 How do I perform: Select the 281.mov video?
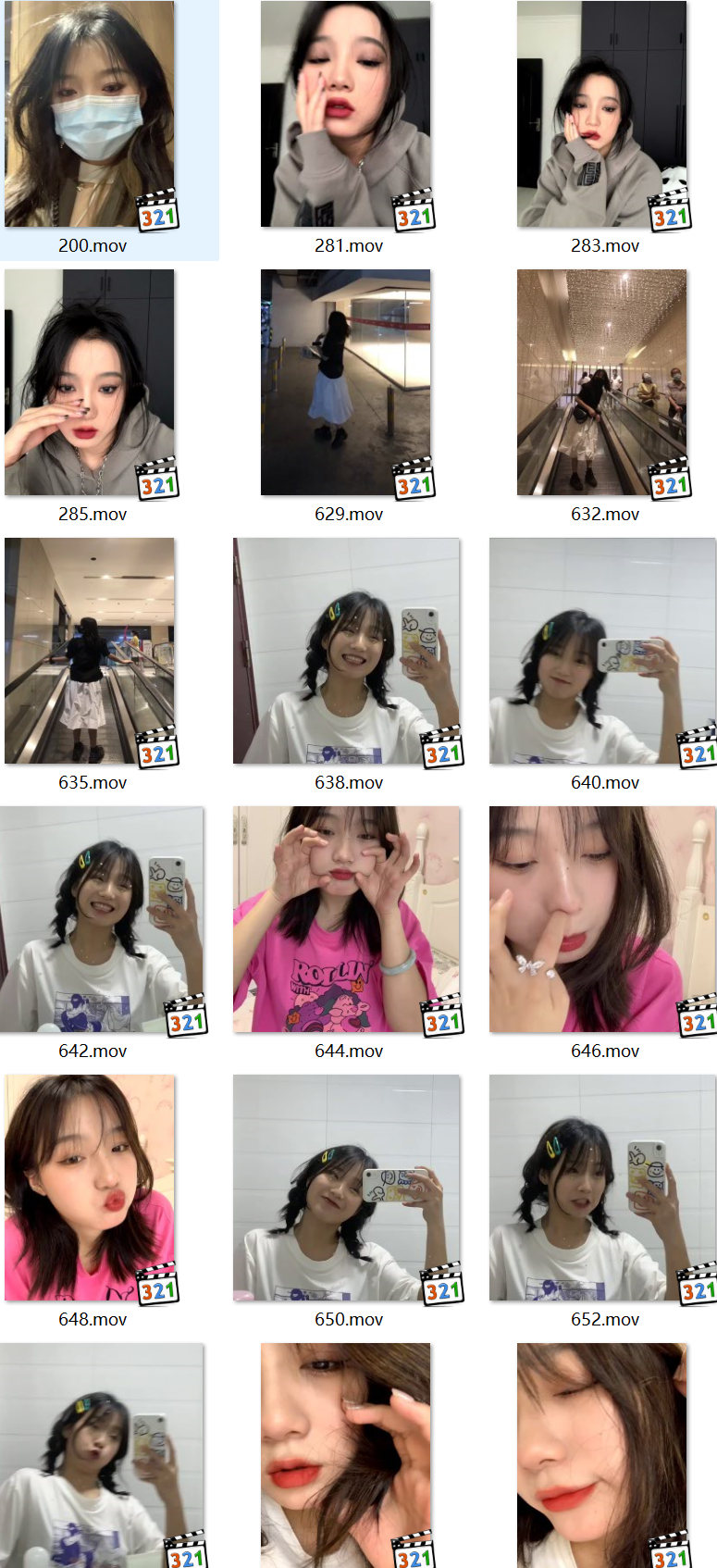pyautogui.click(x=346, y=115)
